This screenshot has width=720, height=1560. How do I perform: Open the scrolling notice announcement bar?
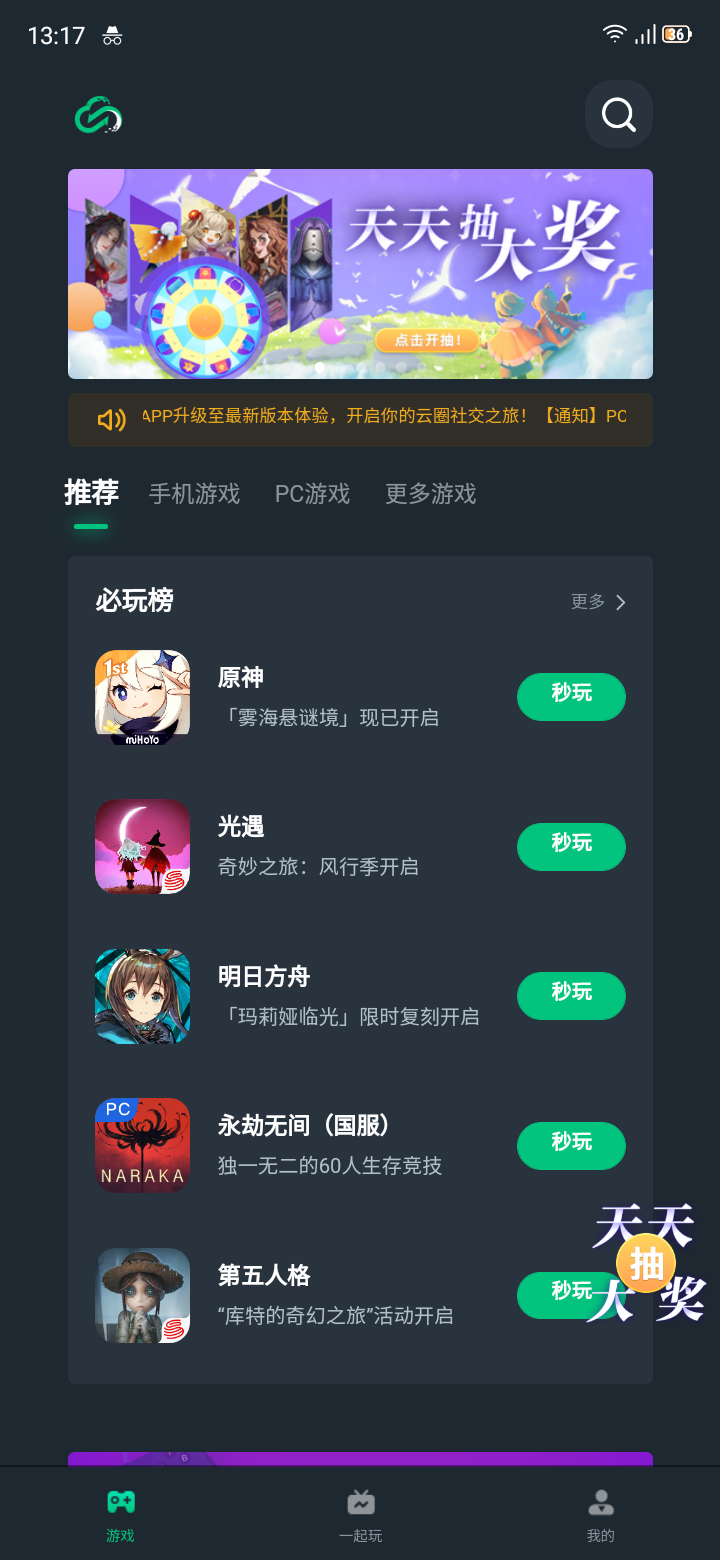click(360, 418)
